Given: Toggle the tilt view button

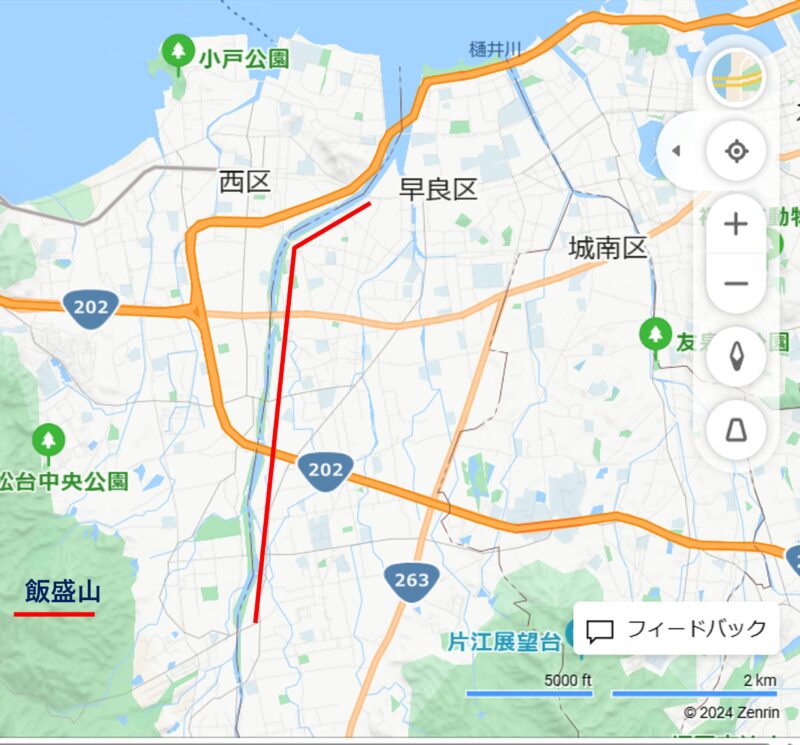Looking at the screenshot, I should (x=736, y=430).
